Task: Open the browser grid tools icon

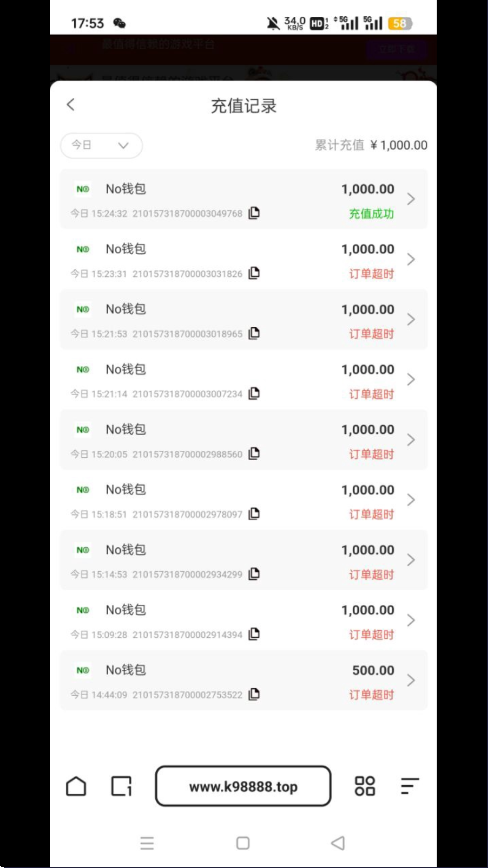Action: (x=365, y=786)
